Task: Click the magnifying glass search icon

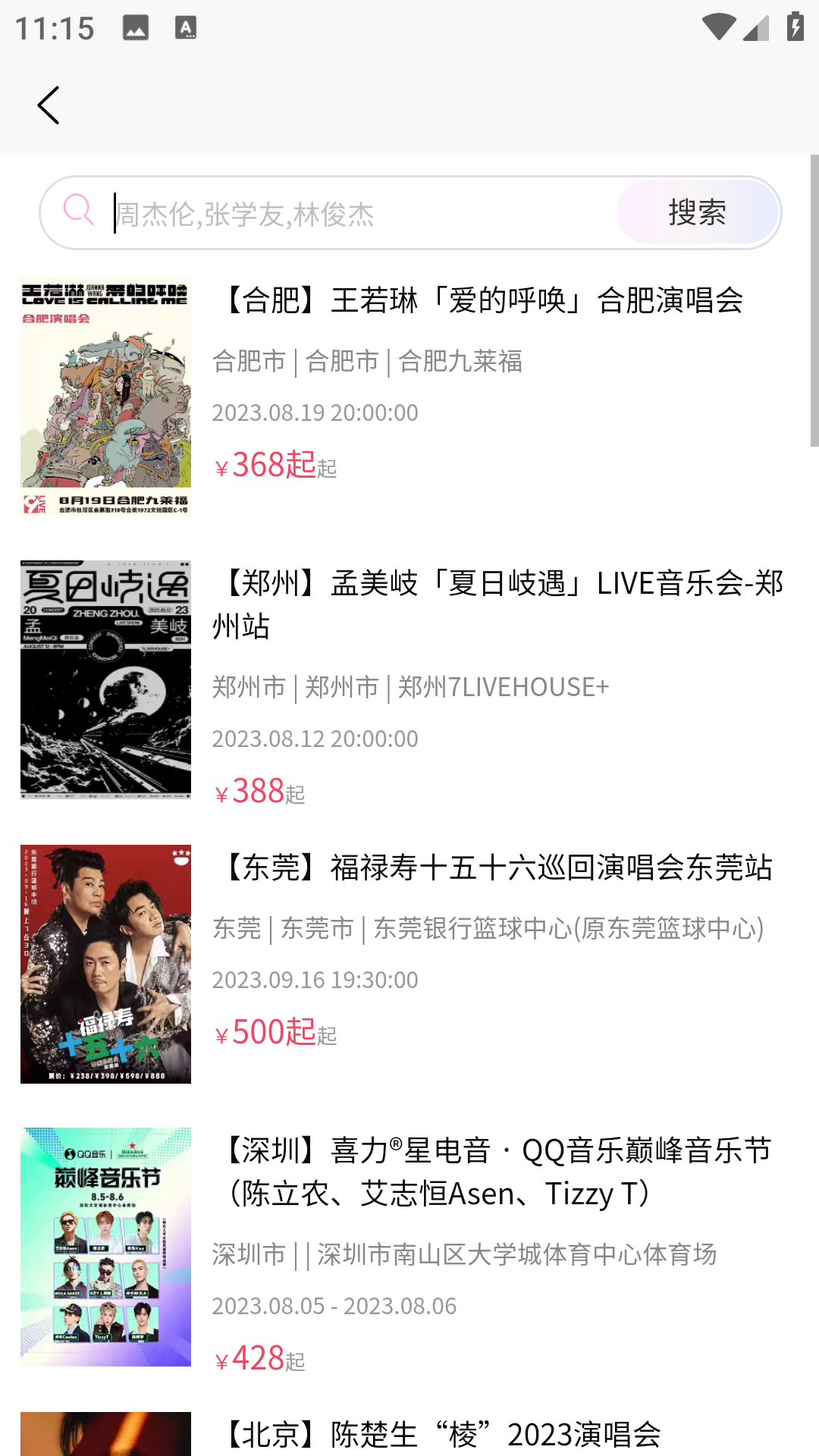Action: [78, 211]
